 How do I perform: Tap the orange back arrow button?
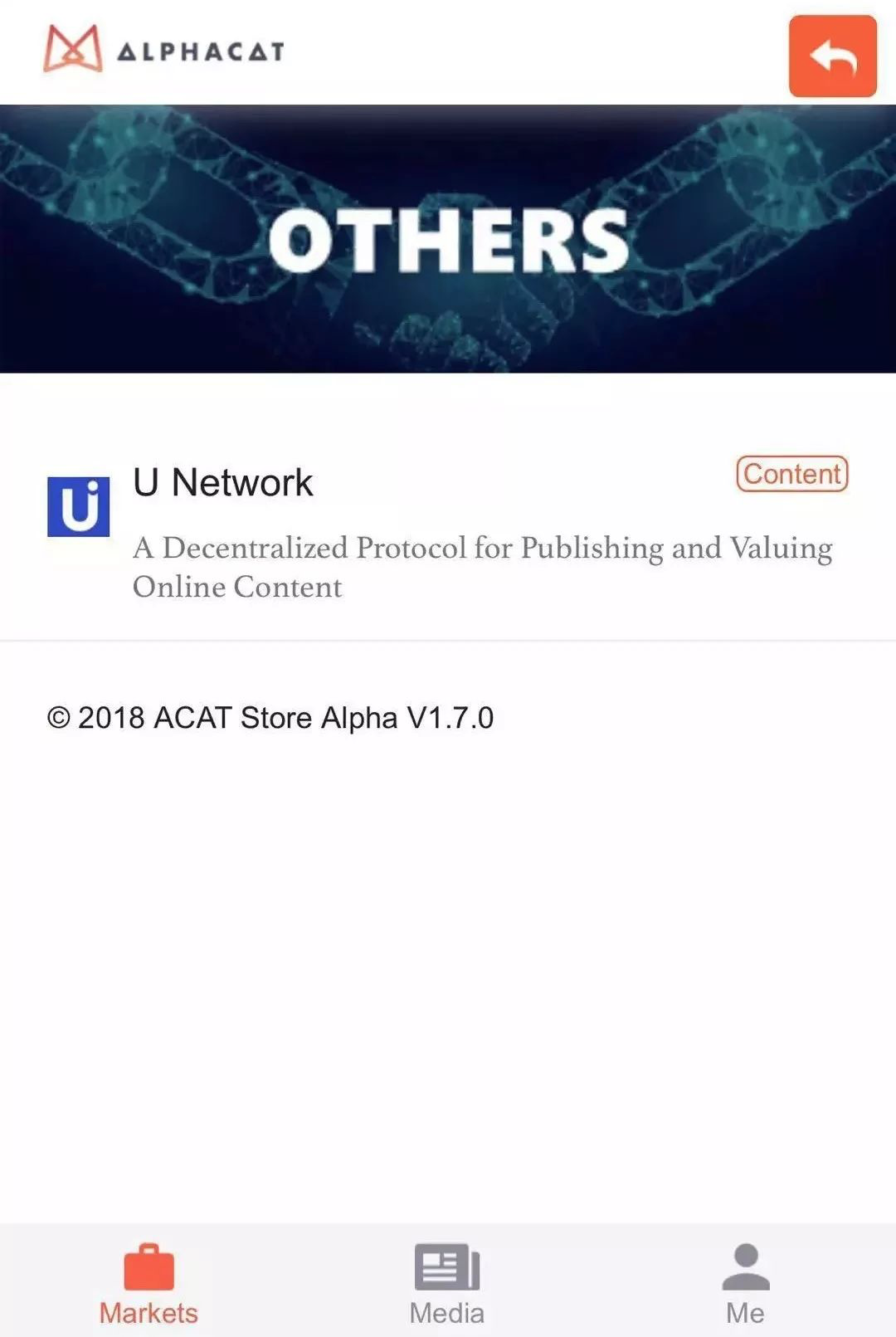[832, 56]
